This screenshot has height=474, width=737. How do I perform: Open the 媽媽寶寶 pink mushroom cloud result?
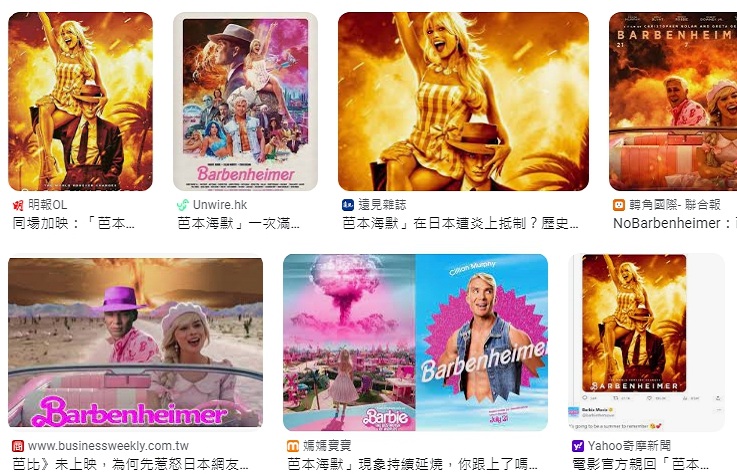[415, 342]
